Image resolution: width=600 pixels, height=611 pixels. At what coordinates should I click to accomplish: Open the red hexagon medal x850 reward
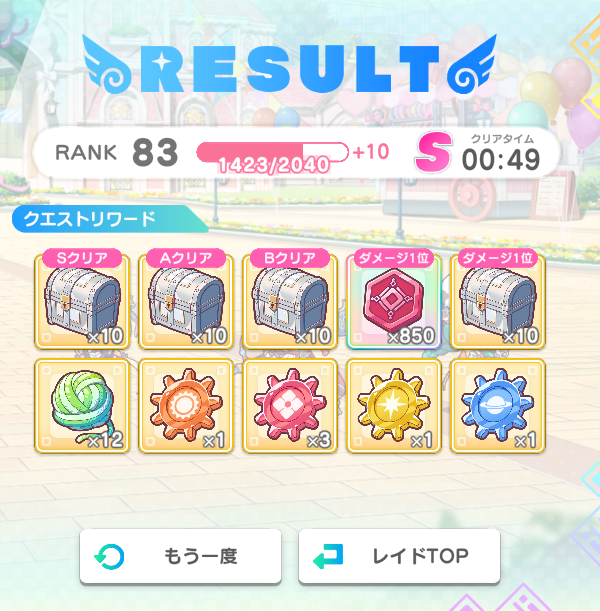point(394,301)
